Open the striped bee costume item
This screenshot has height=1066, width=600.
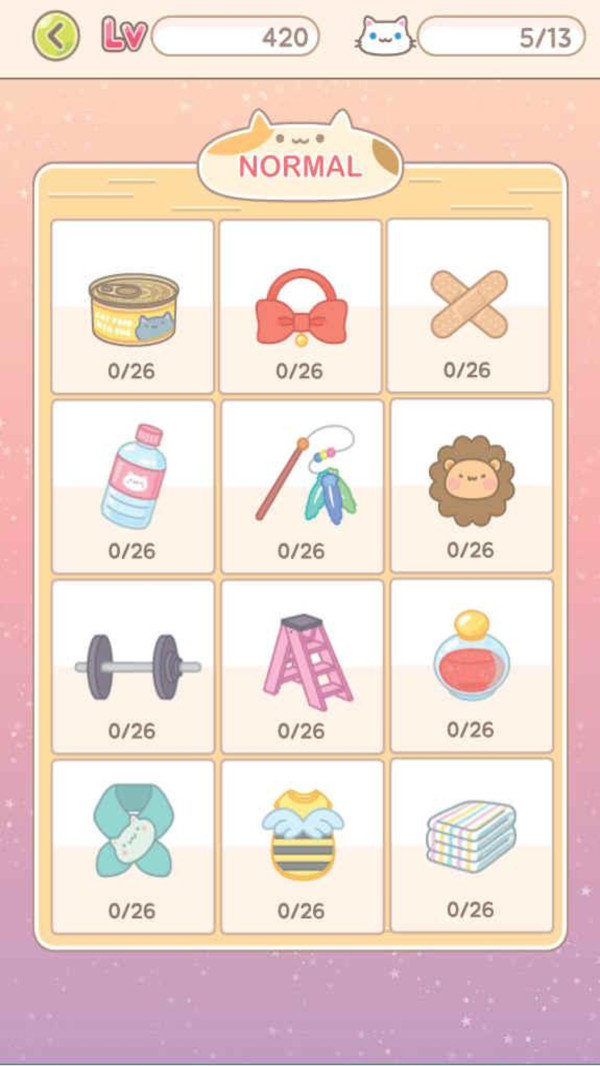[301, 846]
